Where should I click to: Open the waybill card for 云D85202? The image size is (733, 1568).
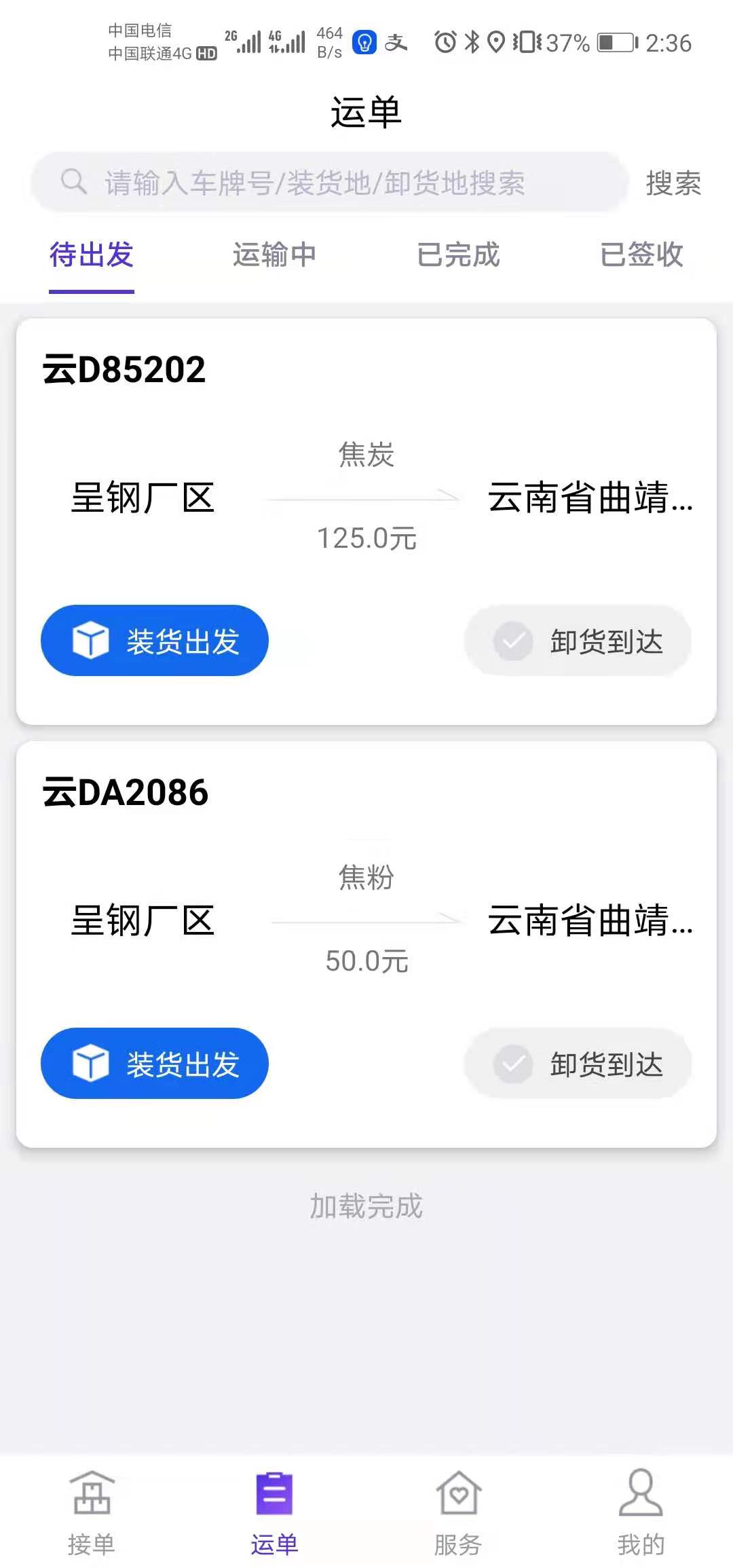[366, 521]
